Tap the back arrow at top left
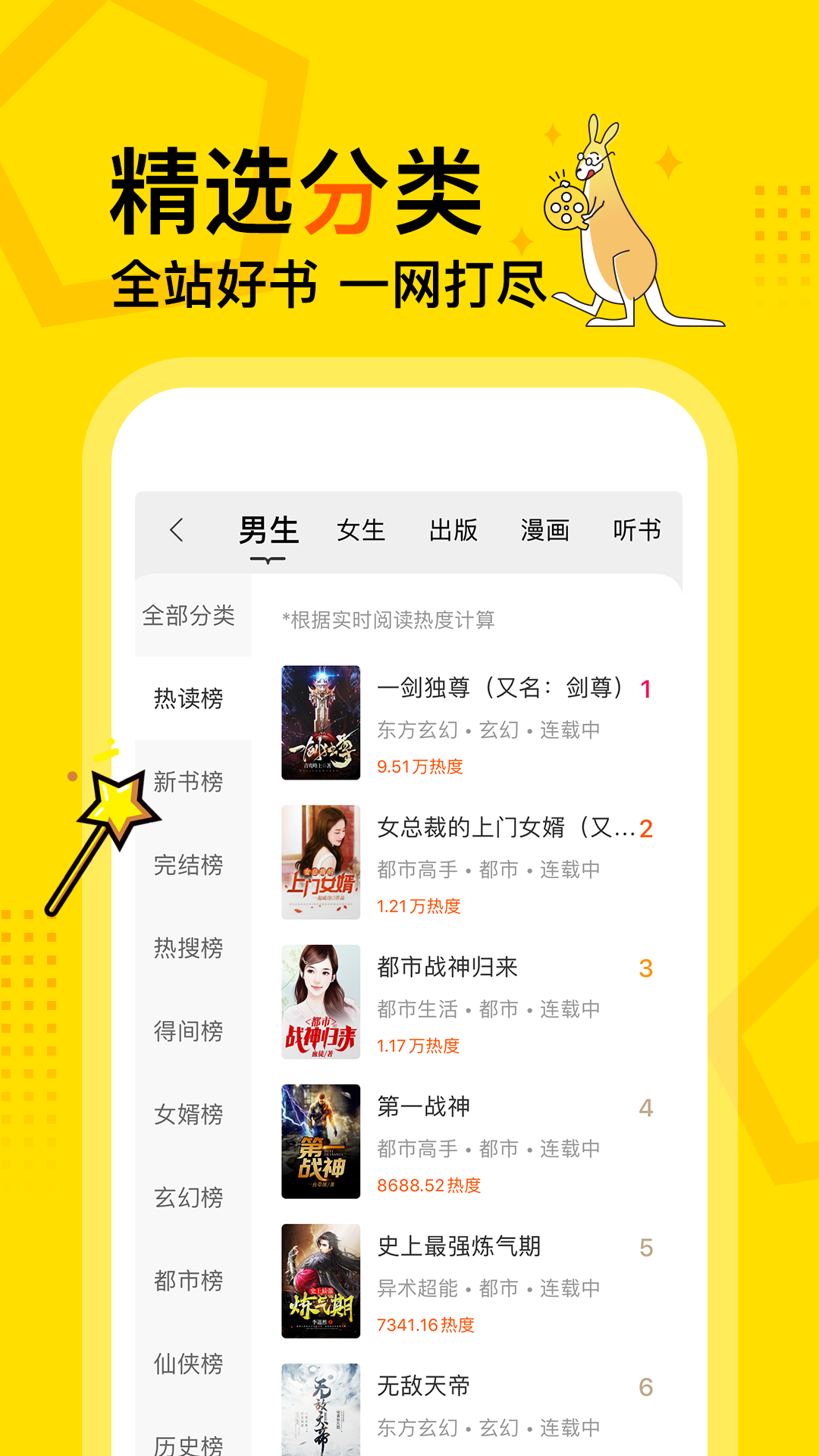 [x=179, y=531]
